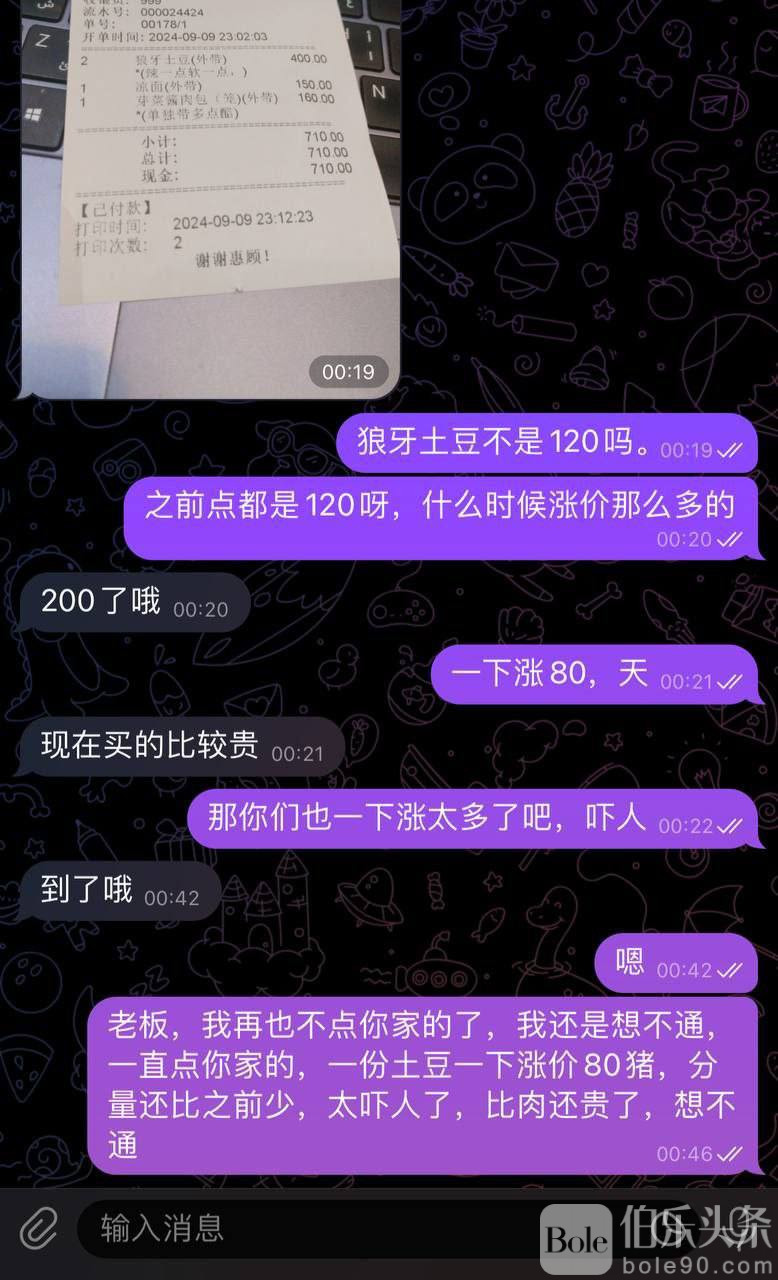Focus the 输入消息 message field

pyautogui.click(x=300, y=1228)
